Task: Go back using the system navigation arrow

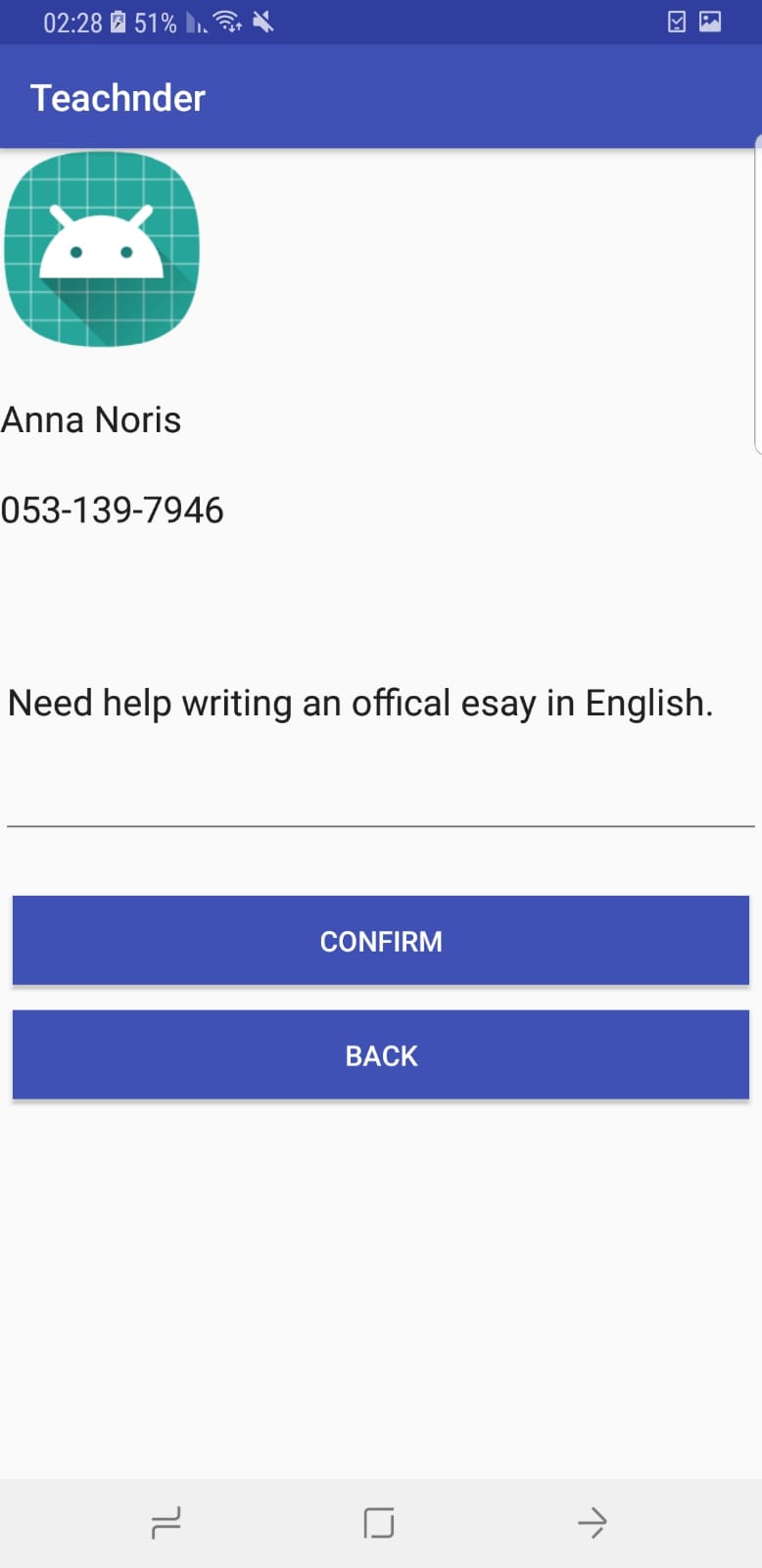Action: pyautogui.click(x=592, y=1522)
